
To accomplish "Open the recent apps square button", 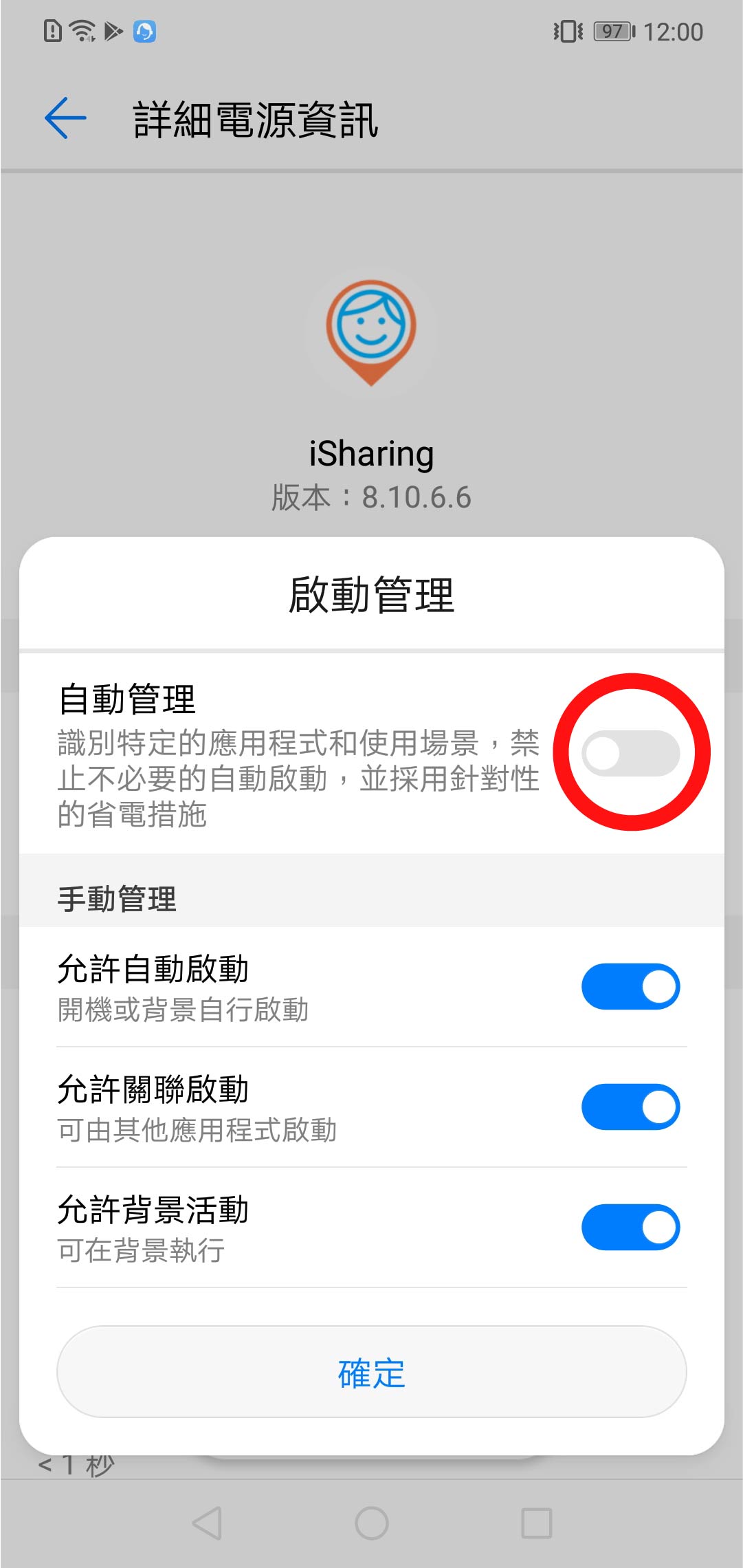I will pyautogui.click(x=536, y=1523).
